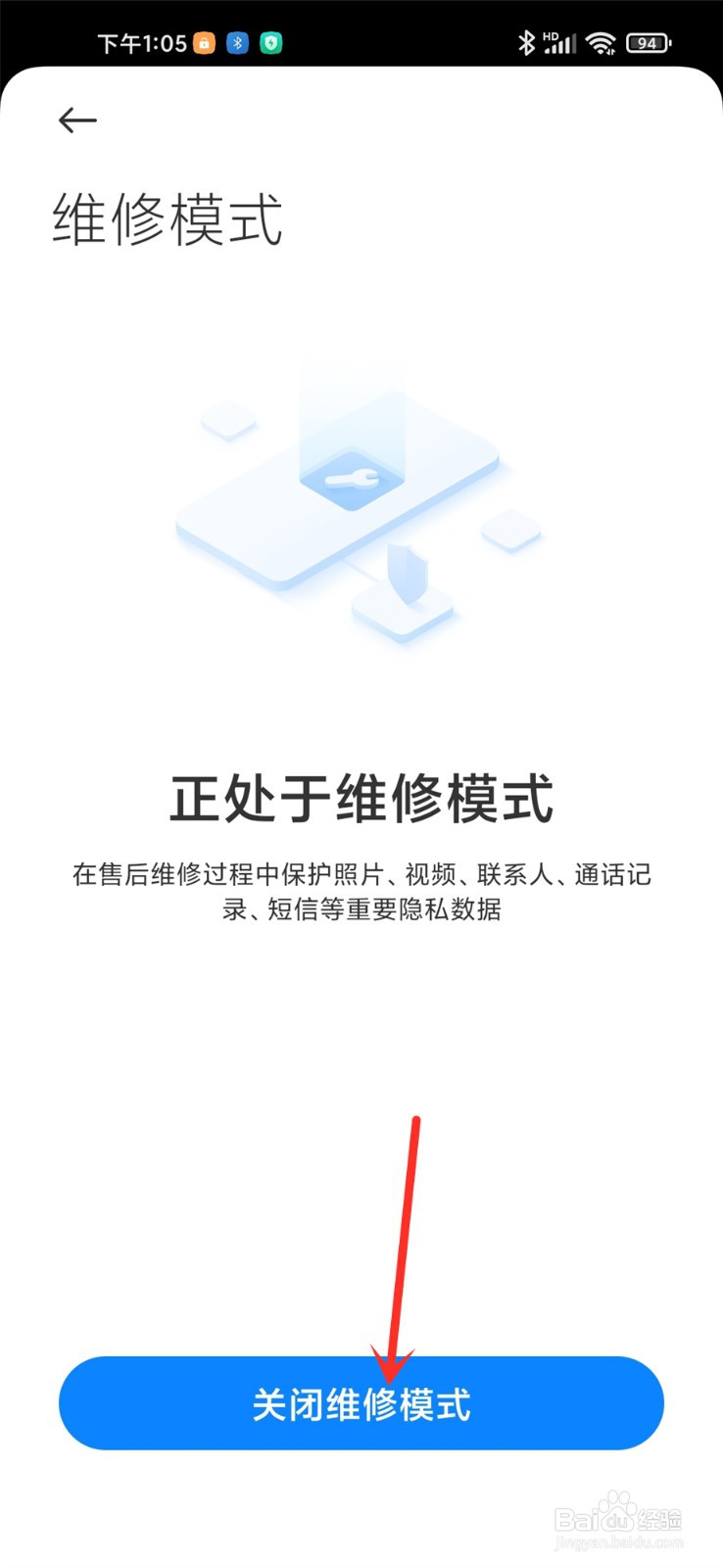Image resolution: width=723 pixels, height=1568 pixels.
Task: Tap the wrench icon on the illustrated phone
Action: [353, 480]
